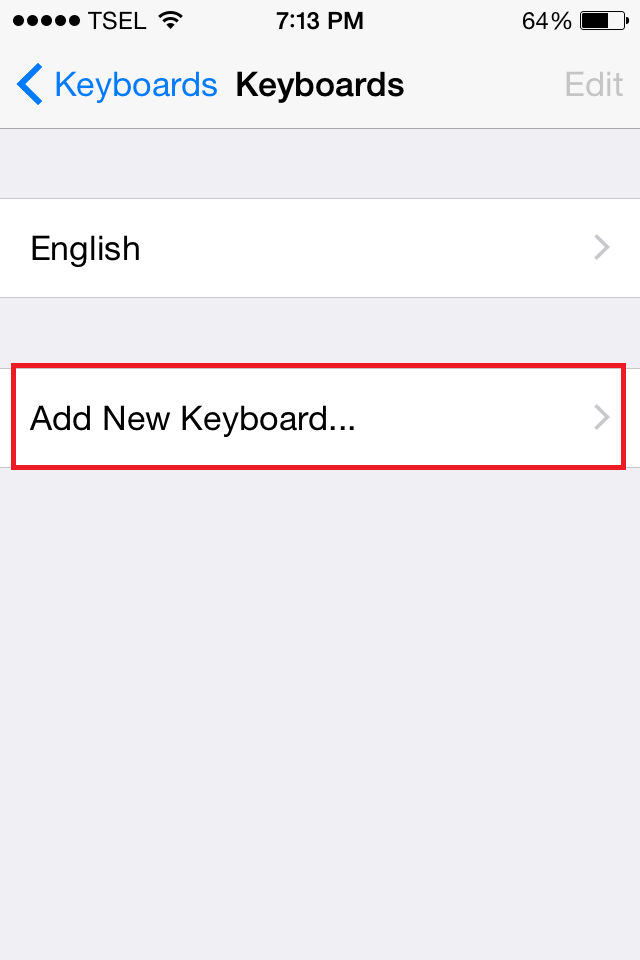Open the English keyboard settings
Viewport: 640px width, 960px height.
pos(320,248)
